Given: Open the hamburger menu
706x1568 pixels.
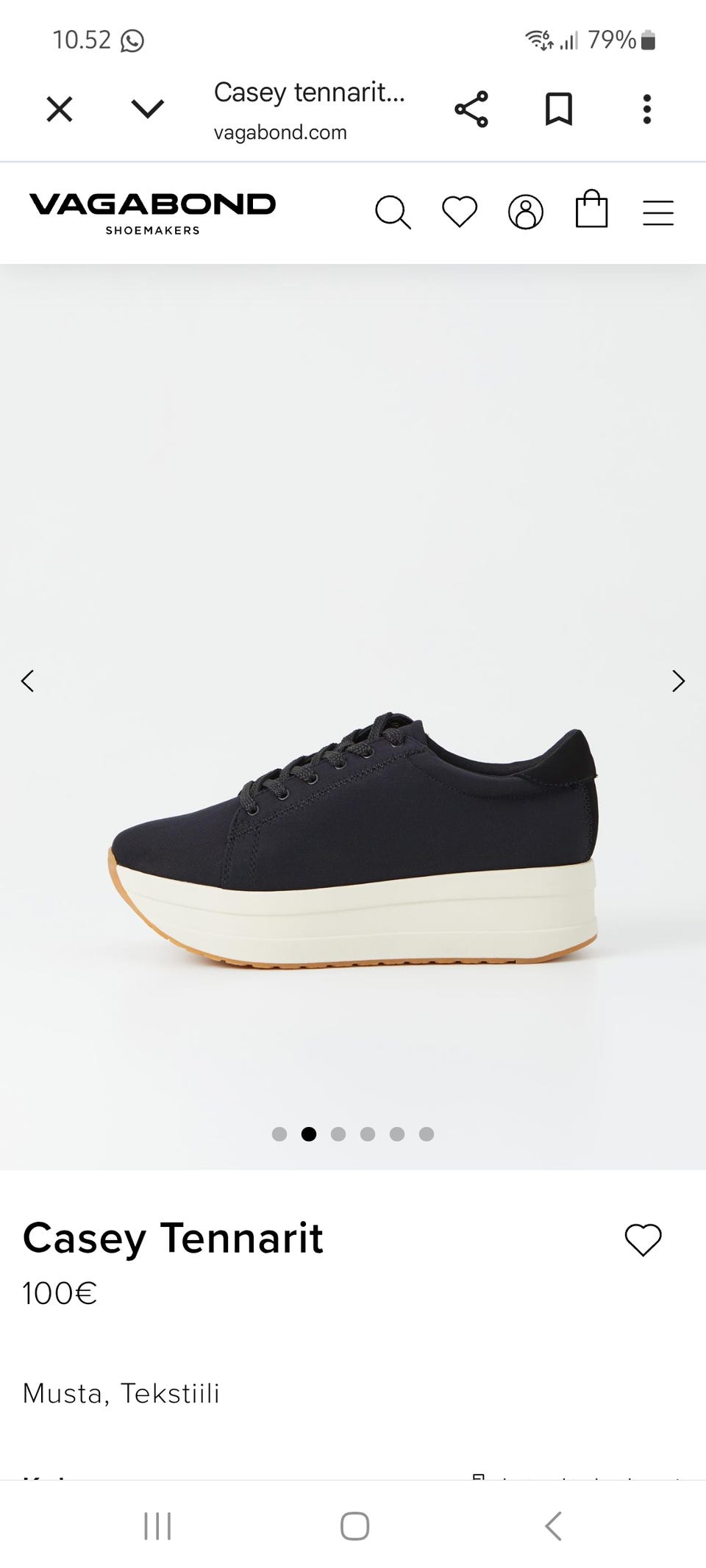Looking at the screenshot, I should coord(658,212).
